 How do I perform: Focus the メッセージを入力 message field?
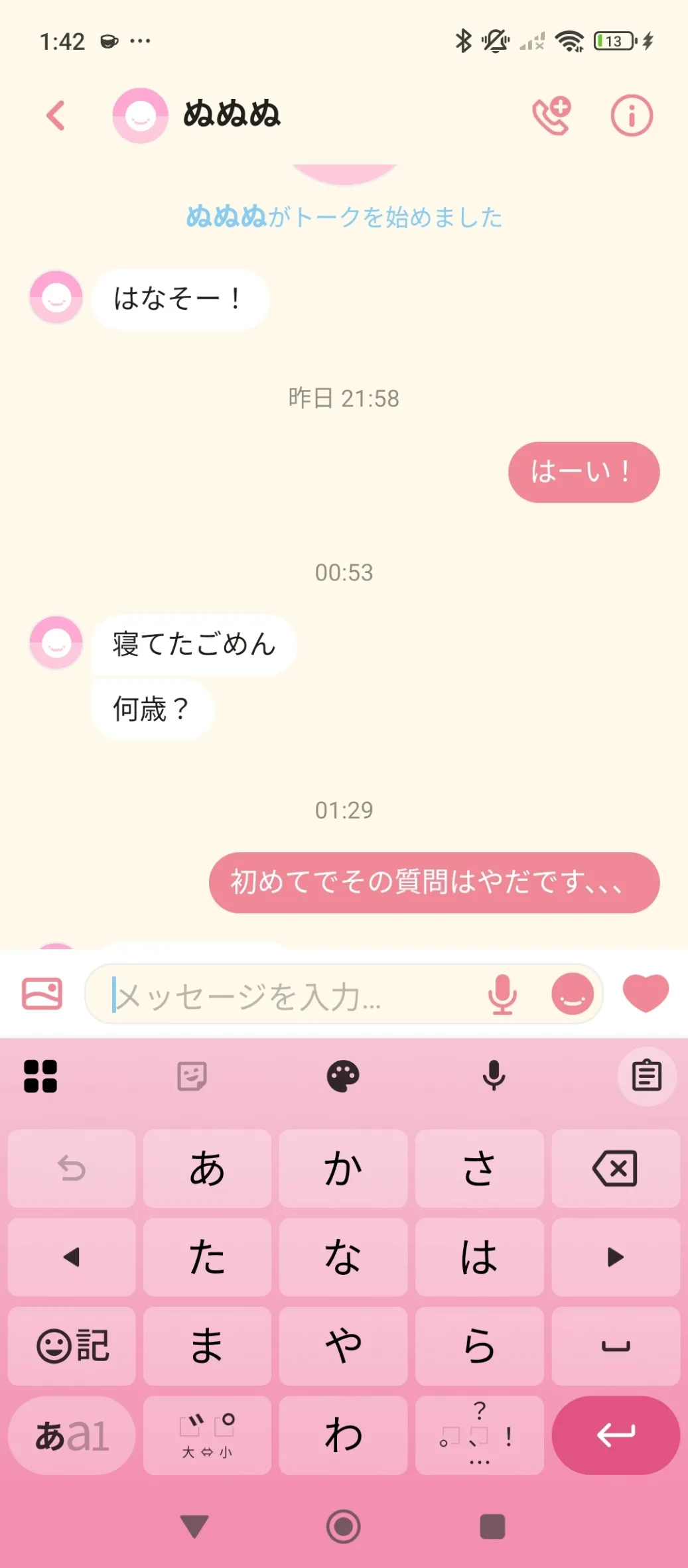(292, 995)
